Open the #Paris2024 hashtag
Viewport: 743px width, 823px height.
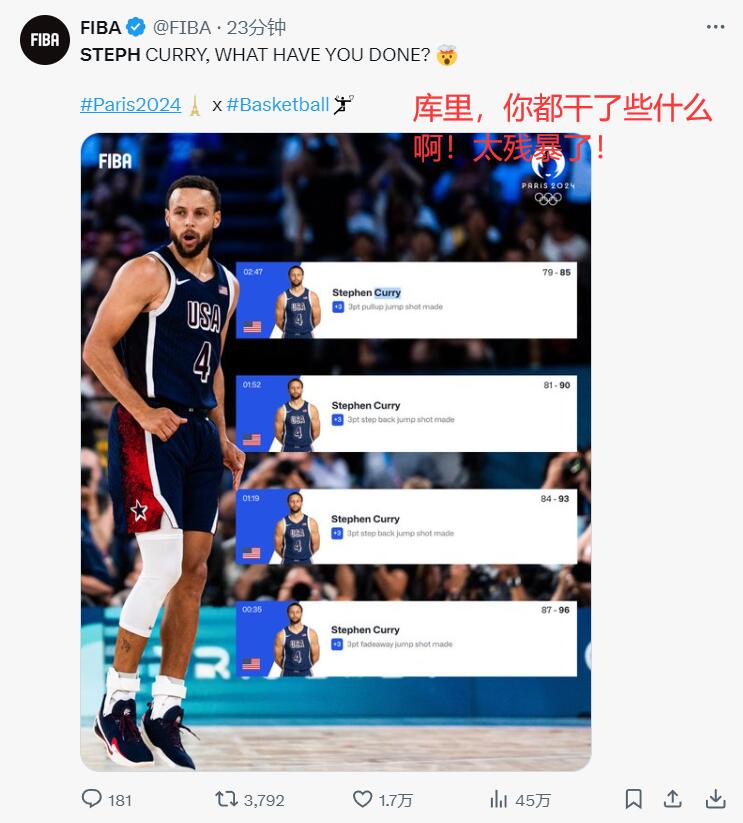click(x=130, y=104)
